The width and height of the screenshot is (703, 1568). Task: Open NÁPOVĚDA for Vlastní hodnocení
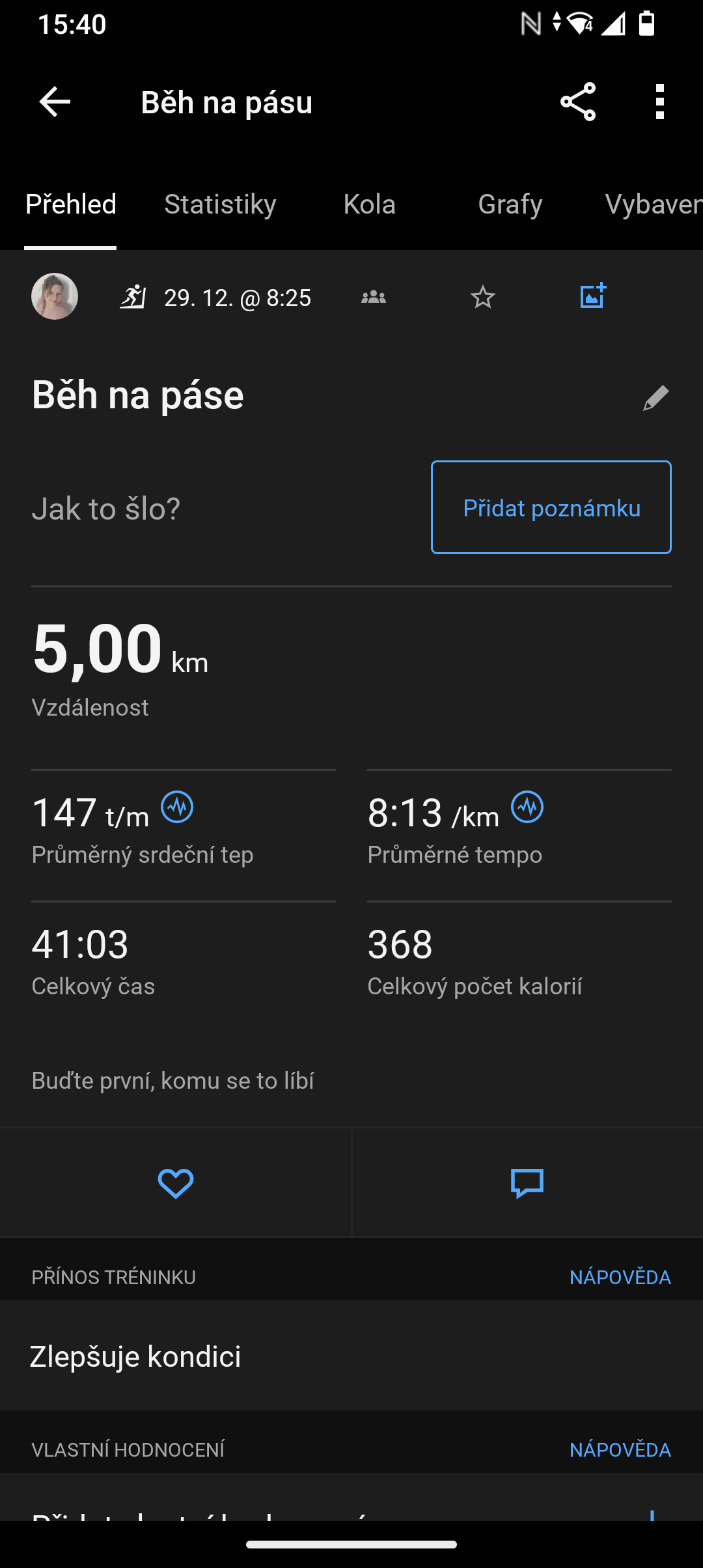coord(620,1450)
